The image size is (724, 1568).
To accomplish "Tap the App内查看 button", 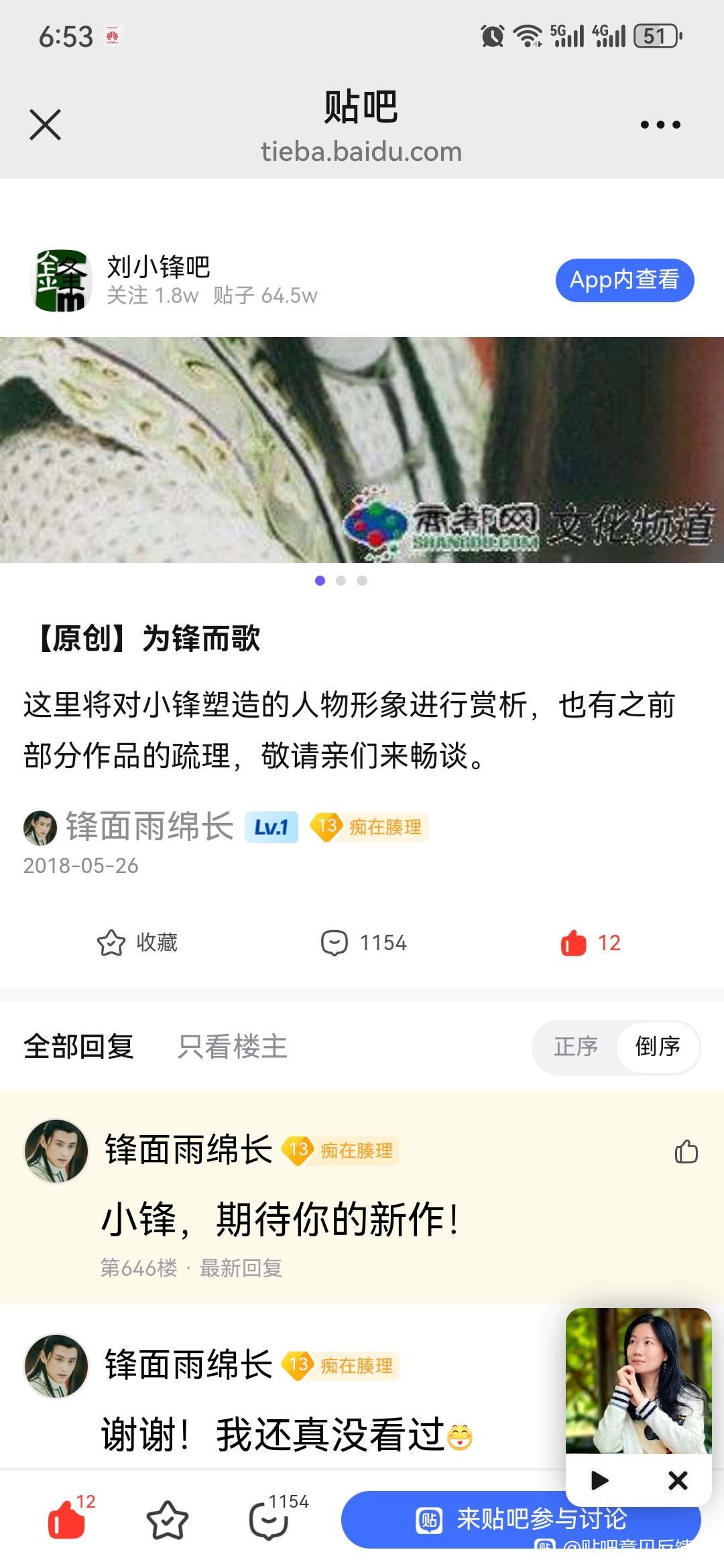I will (624, 280).
